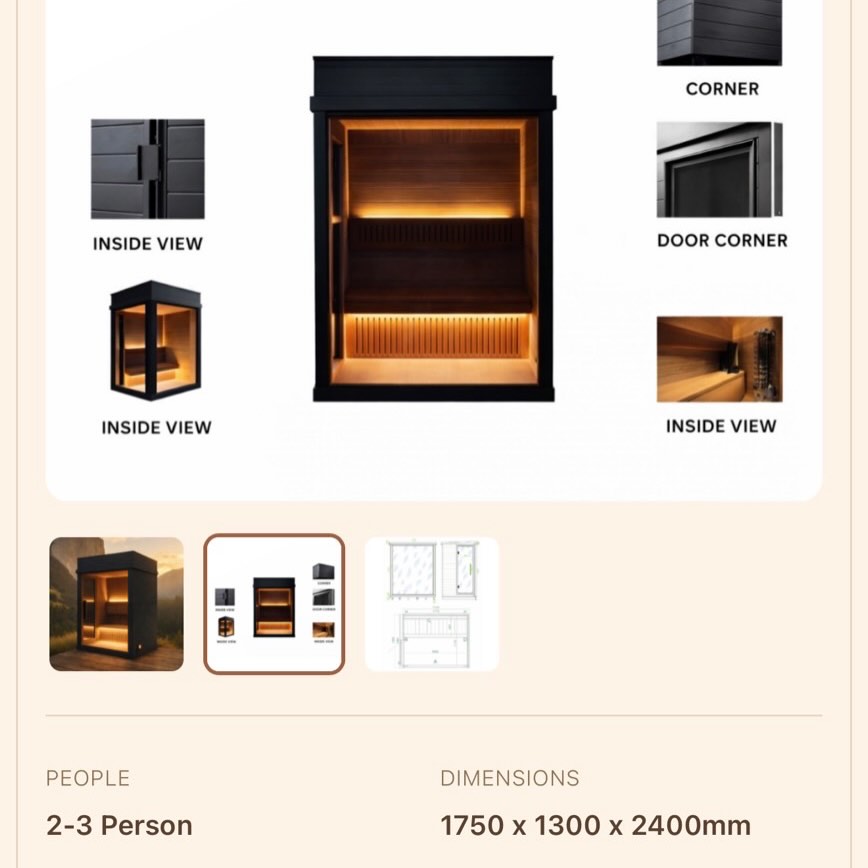Viewport: 868px width, 868px height.
Task: Select the sunset sauna photo thumbnail
Action: 116,604
